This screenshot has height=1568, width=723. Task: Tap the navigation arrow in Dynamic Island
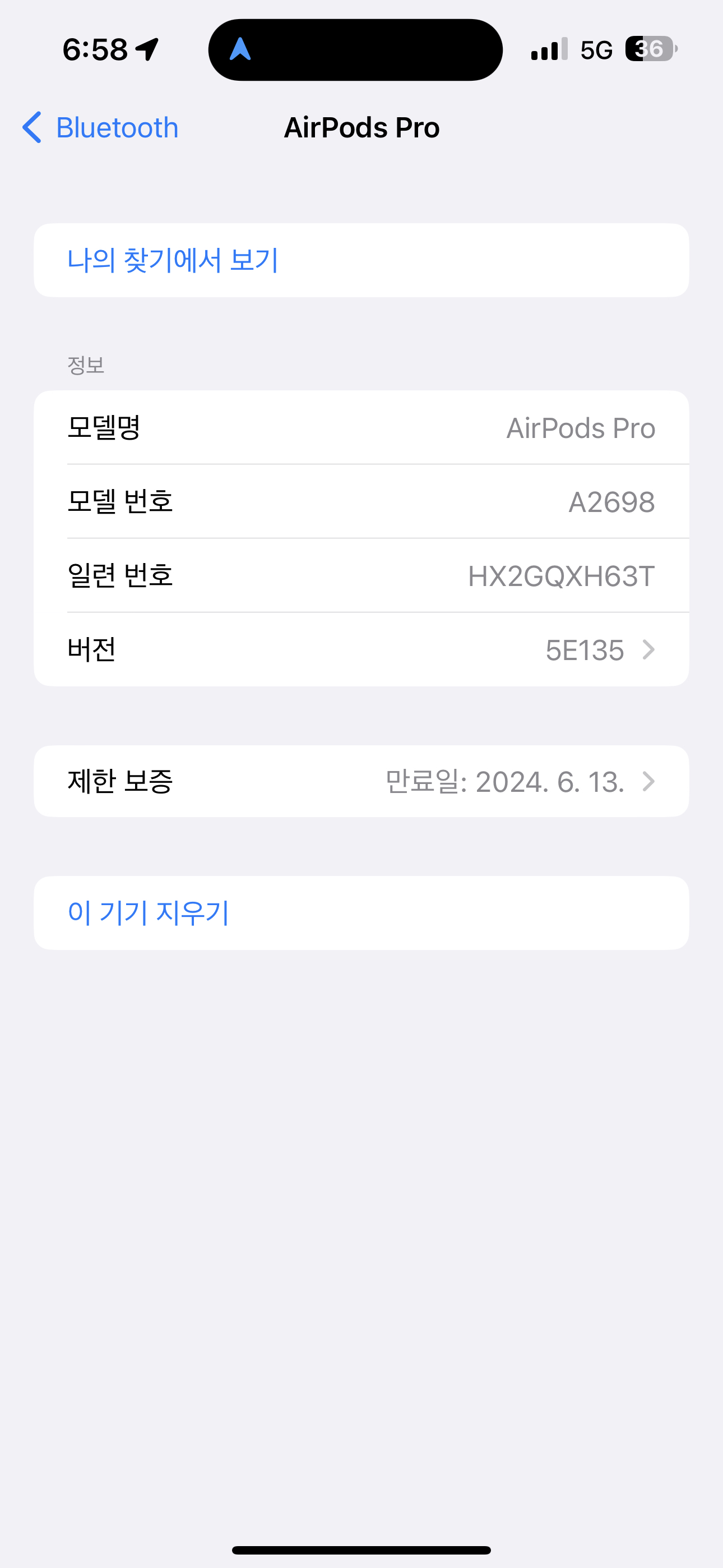pos(240,50)
